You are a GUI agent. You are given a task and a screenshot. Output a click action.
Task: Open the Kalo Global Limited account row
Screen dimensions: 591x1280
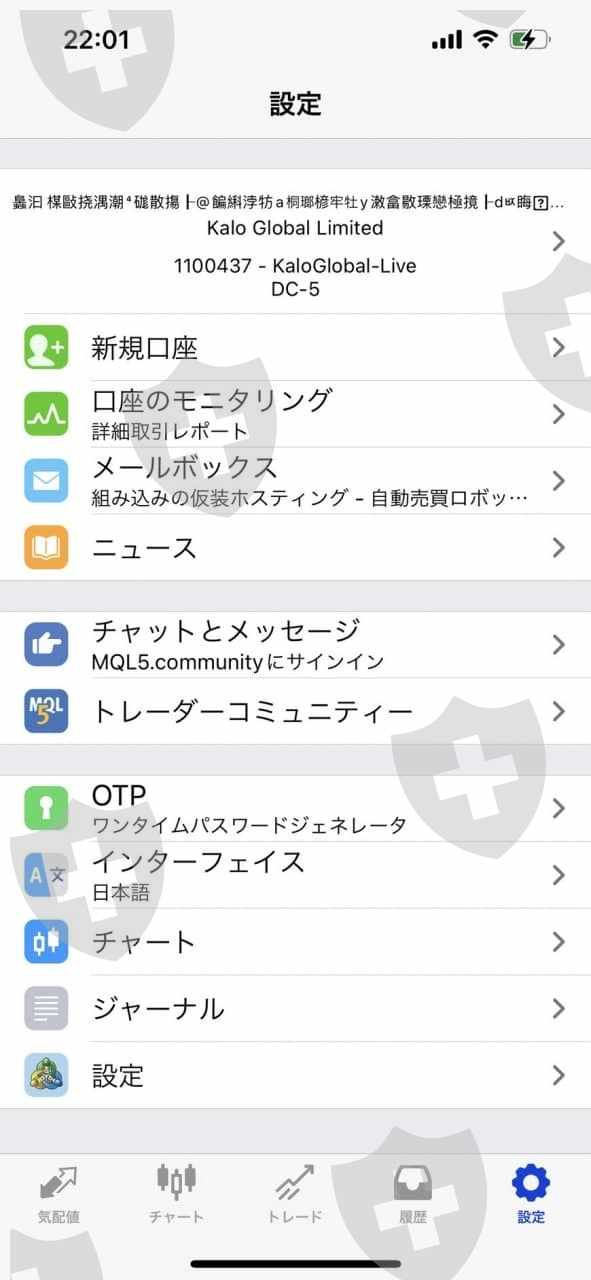click(x=295, y=241)
